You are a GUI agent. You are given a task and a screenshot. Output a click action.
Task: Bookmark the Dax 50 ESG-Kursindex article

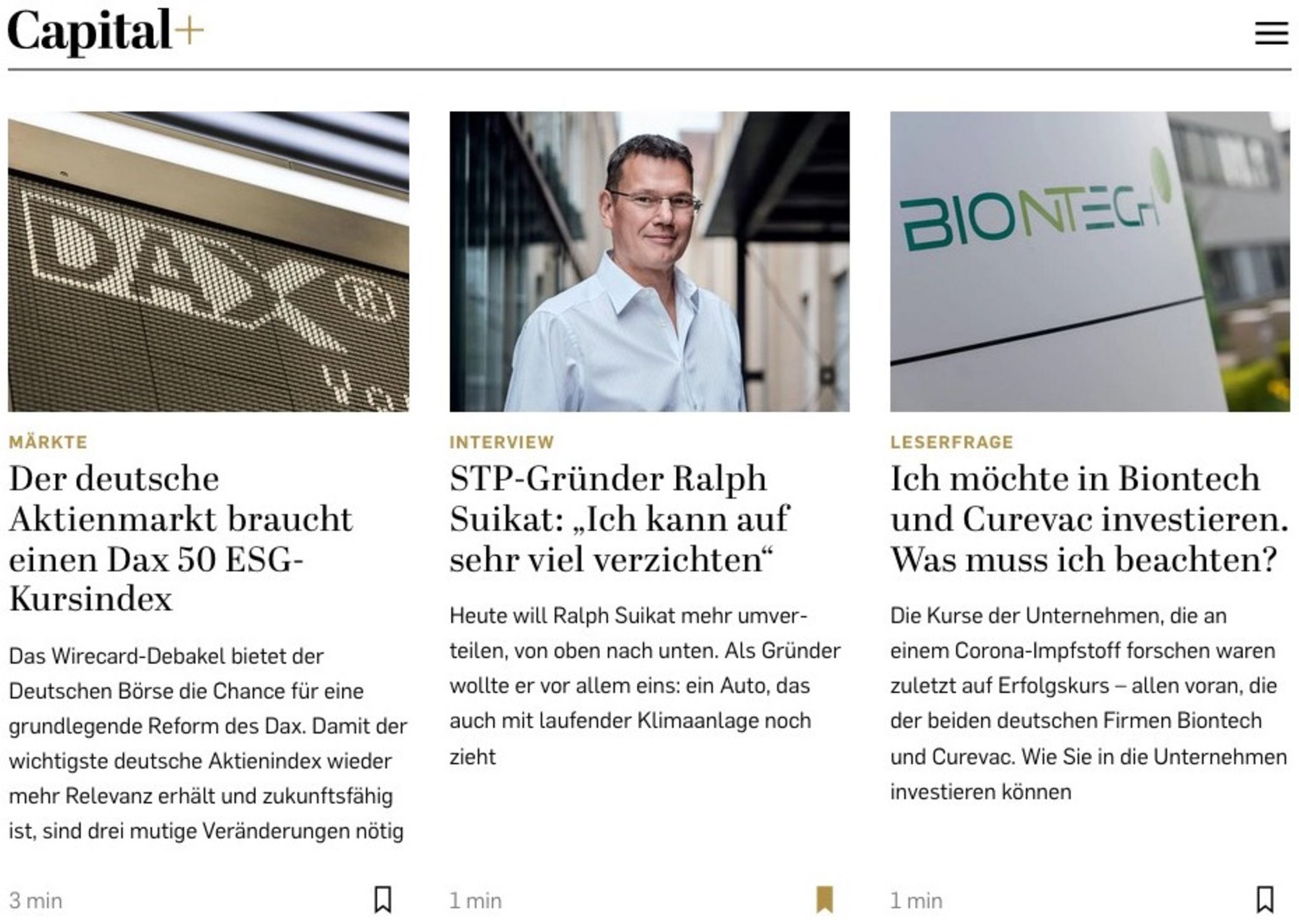(x=382, y=899)
